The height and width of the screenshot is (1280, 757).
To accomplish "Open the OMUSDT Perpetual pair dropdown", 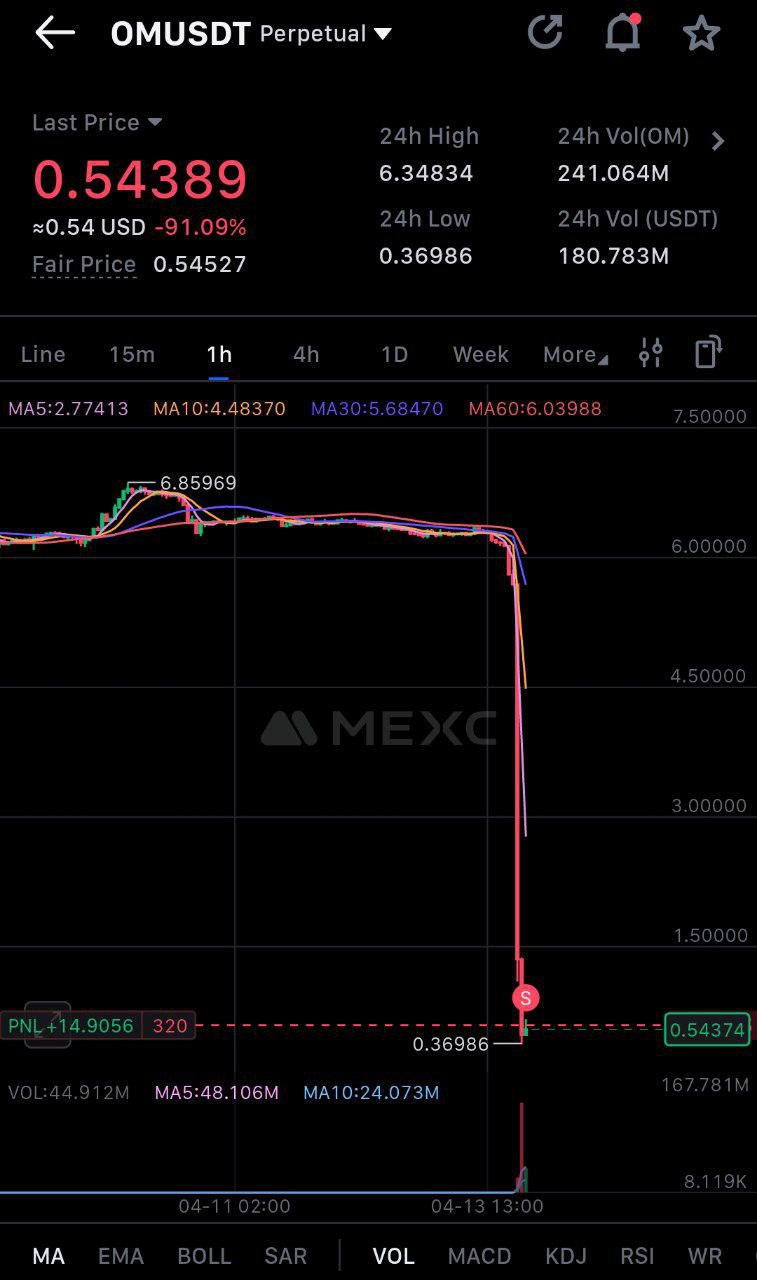I will point(251,34).
